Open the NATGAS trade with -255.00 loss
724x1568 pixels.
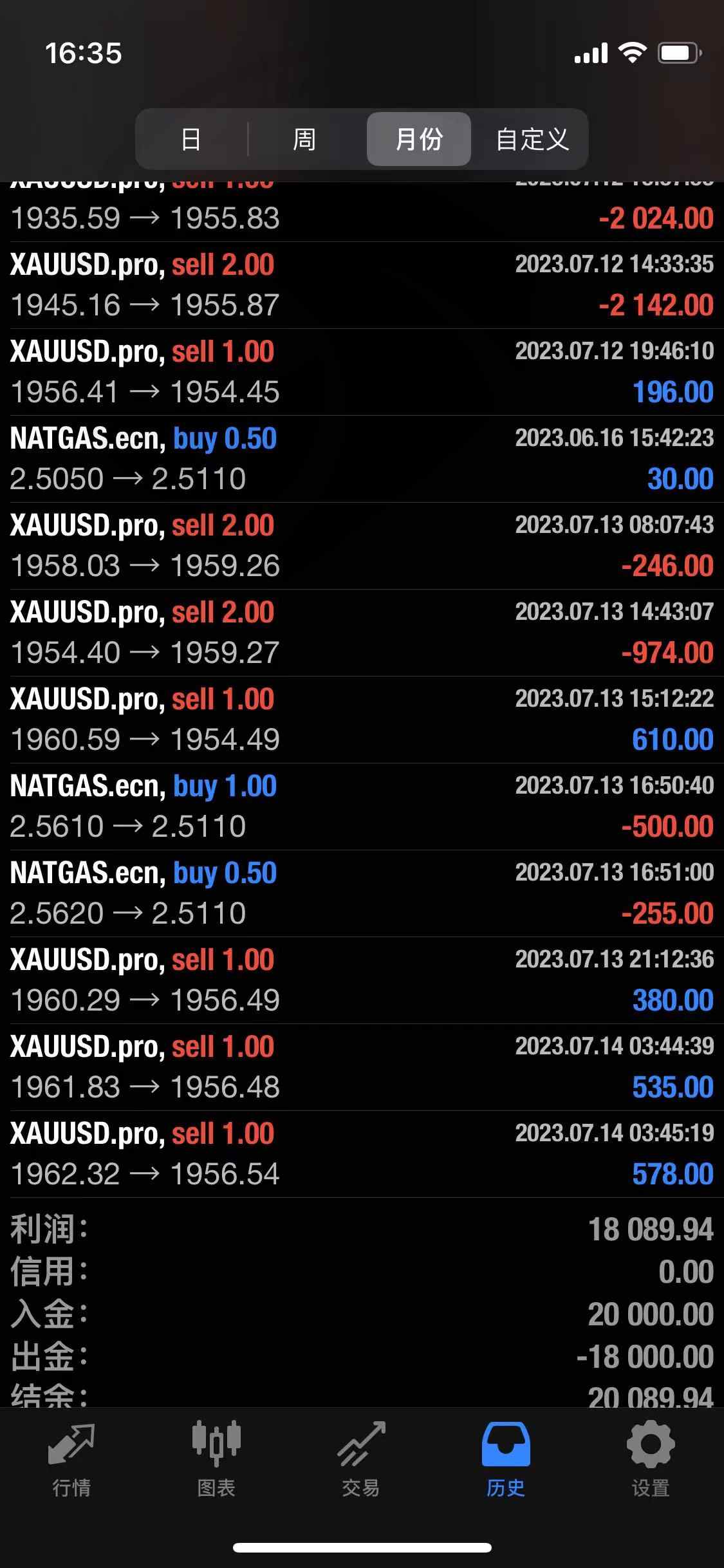362,893
